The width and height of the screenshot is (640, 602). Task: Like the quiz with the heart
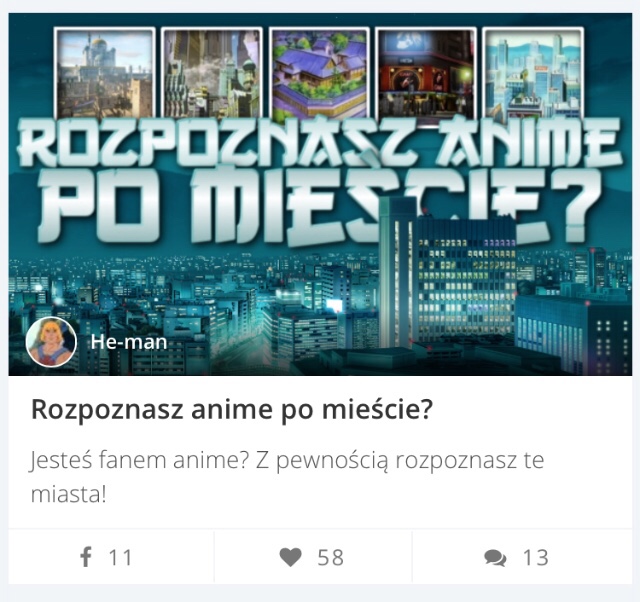coord(311,557)
